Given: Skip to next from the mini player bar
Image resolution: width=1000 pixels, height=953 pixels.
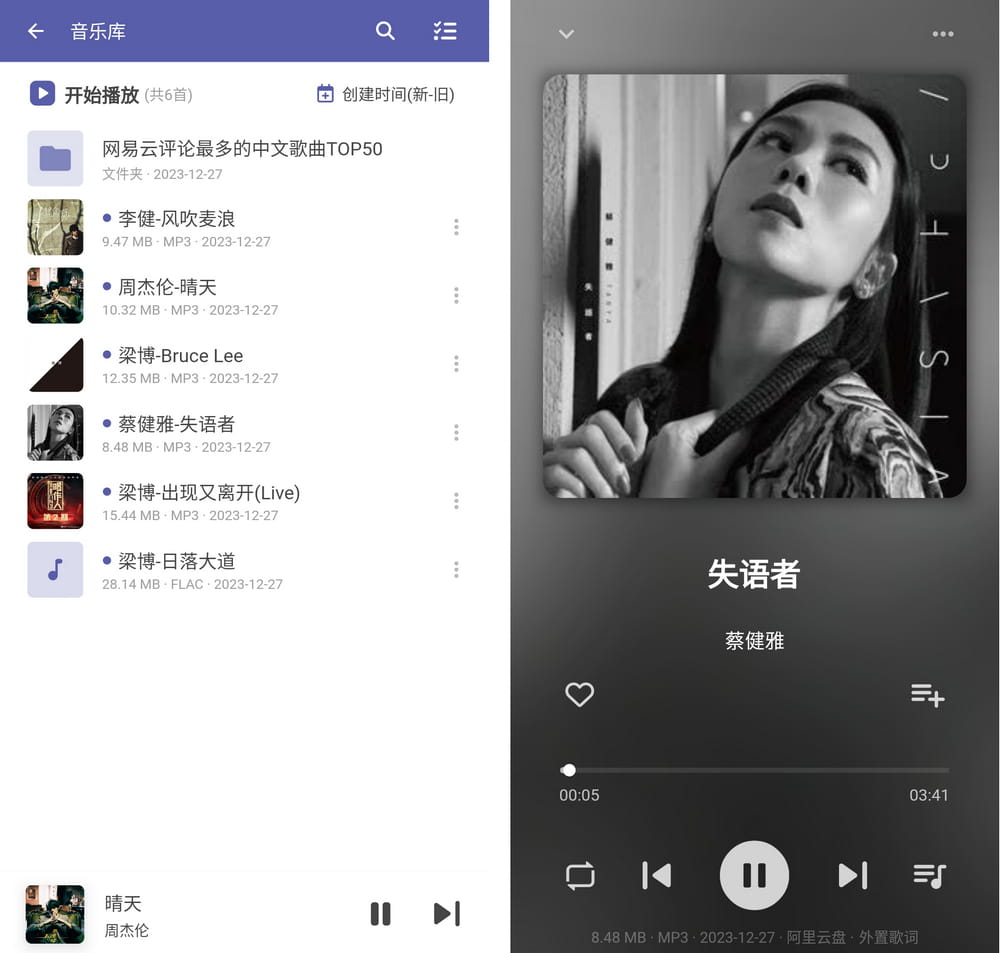Looking at the screenshot, I should (x=446, y=913).
